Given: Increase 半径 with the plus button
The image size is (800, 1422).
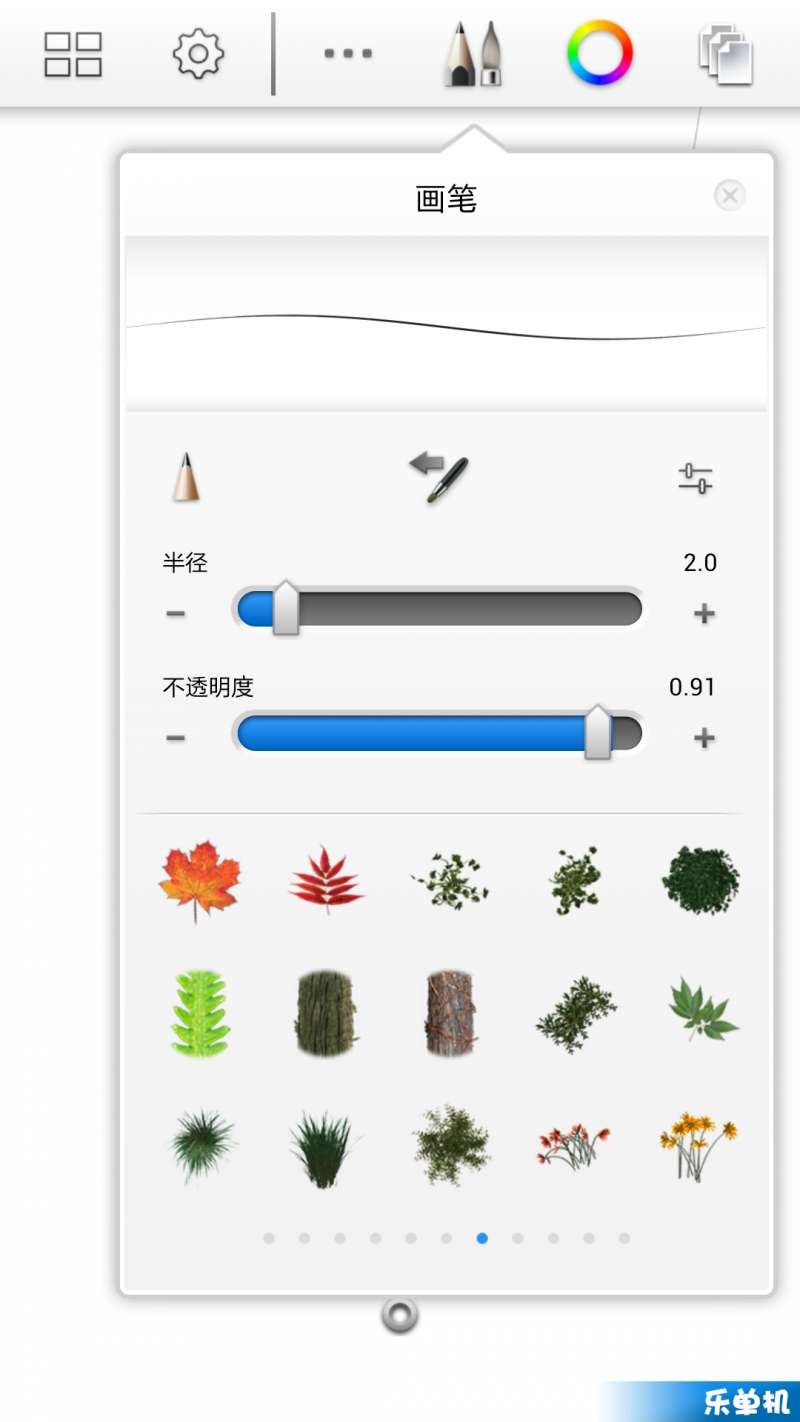Looking at the screenshot, I should 704,613.
